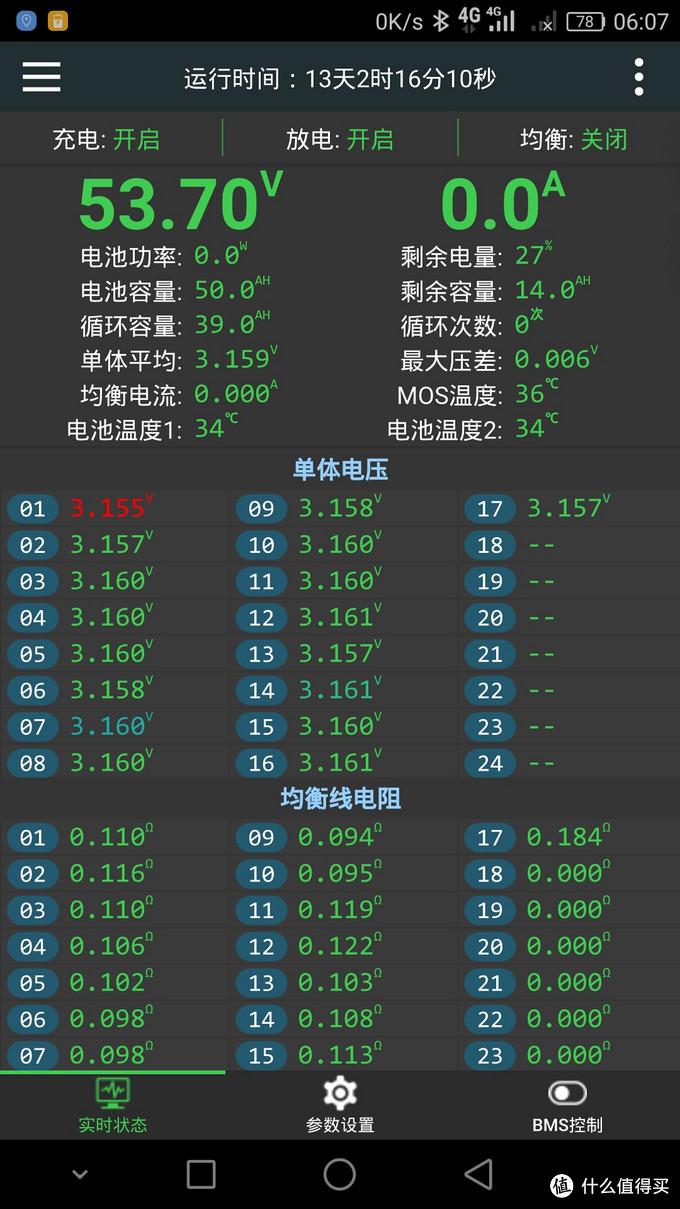Screen dimensions: 680x1209
Task: Open the three-dot overflow menu
Action: [x=639, y=77]
